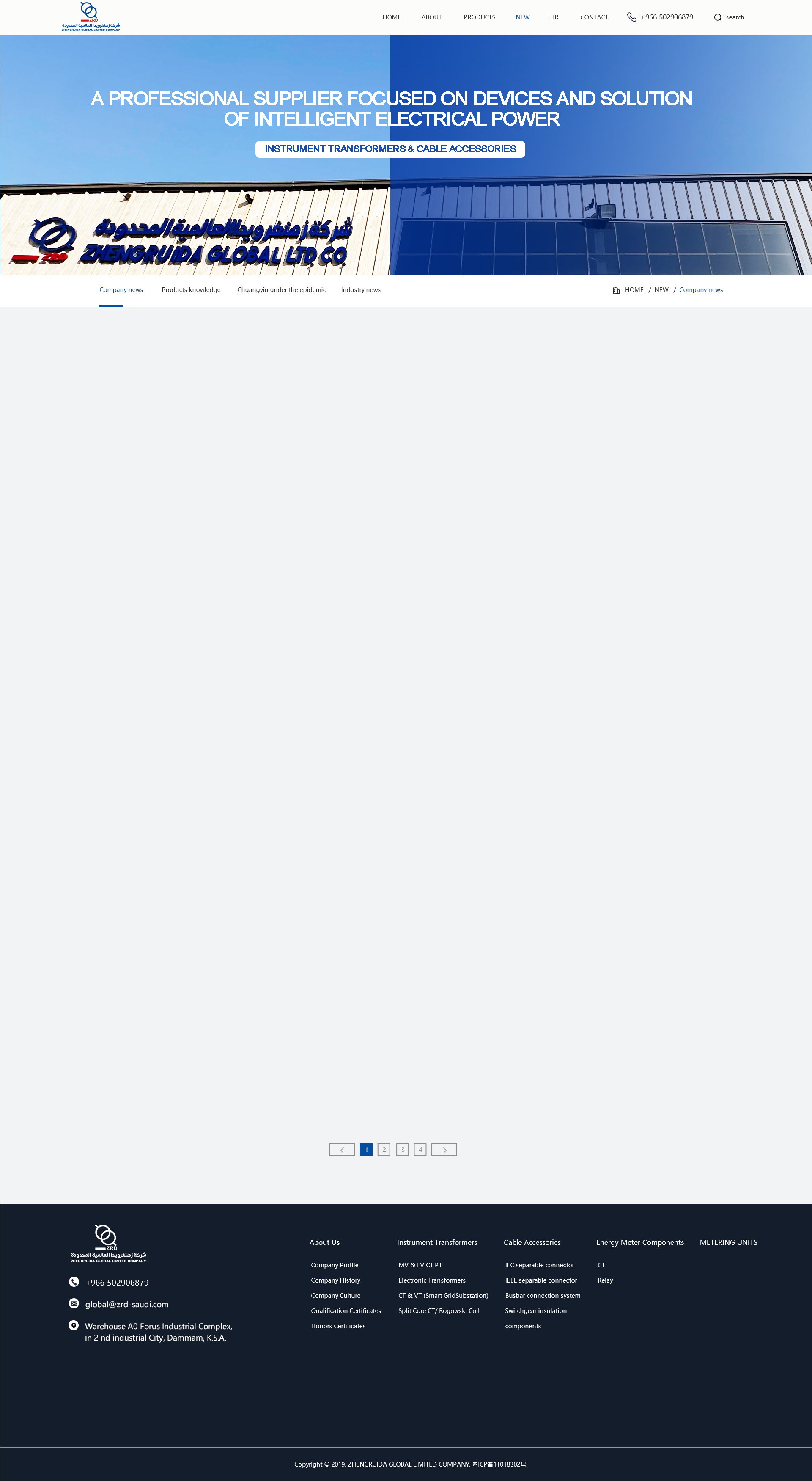Tap the previous page arrow
The height and width of the screenshot is (1481, 812).
(342, 1149)
